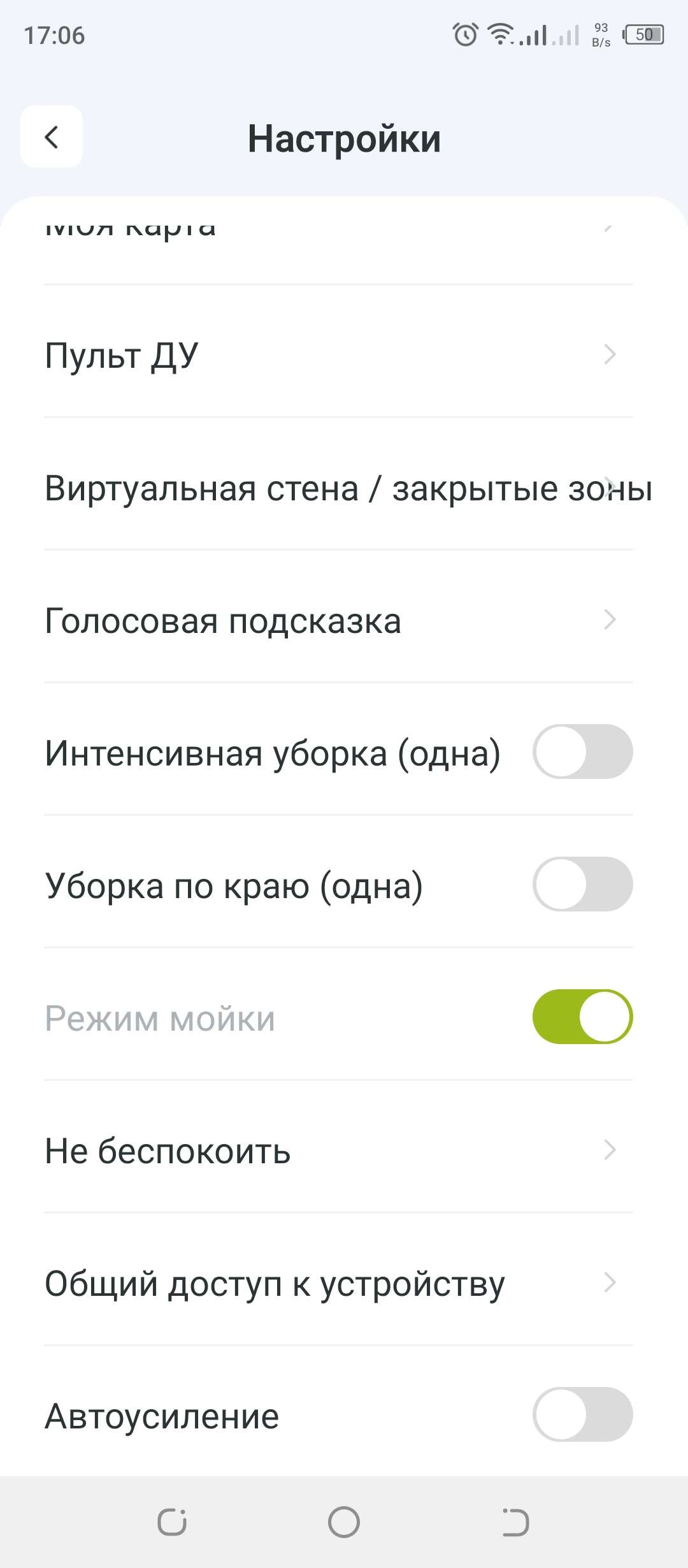
Task: Enable the Интенсивная уборка (одна) switch
Action: [583, 751]
